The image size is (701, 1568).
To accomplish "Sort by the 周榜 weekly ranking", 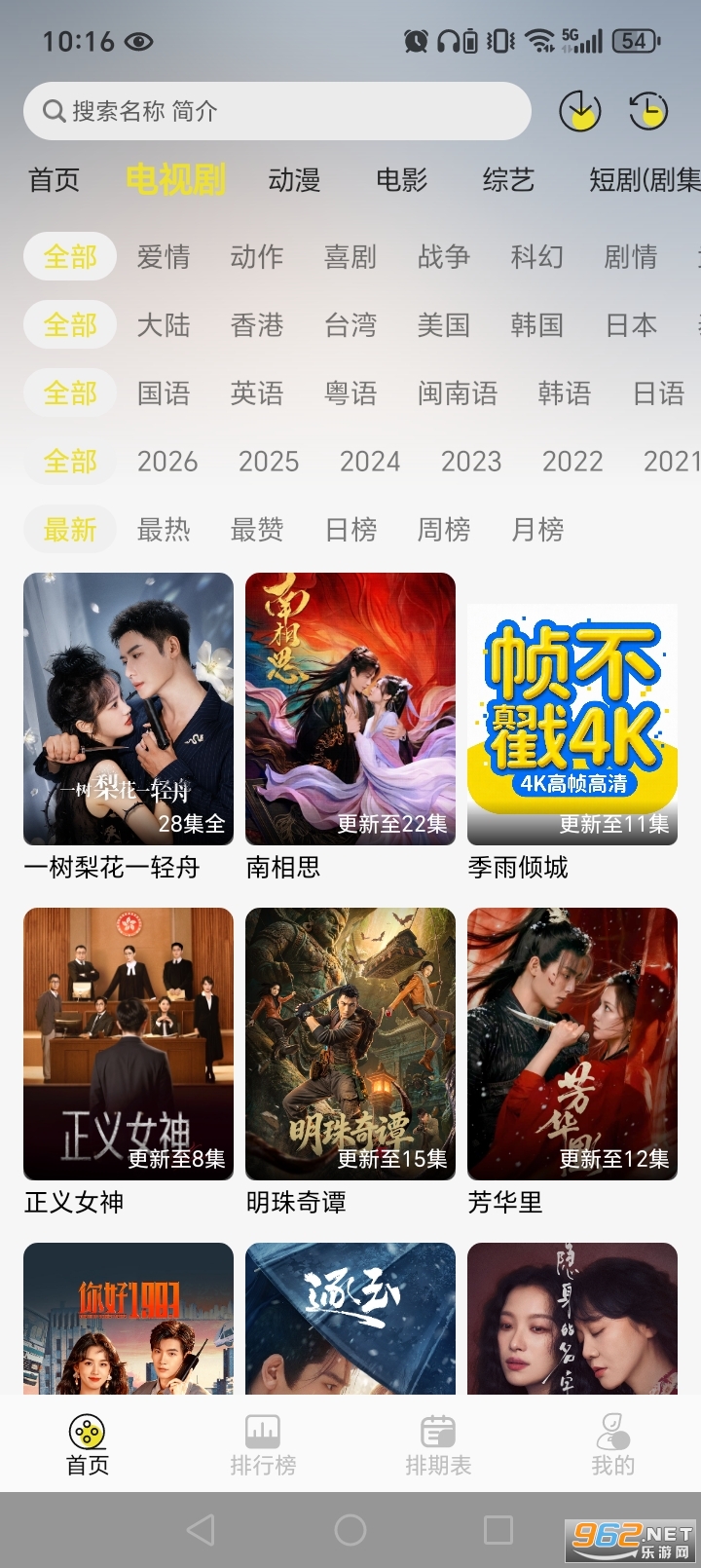I will (444, 530).
